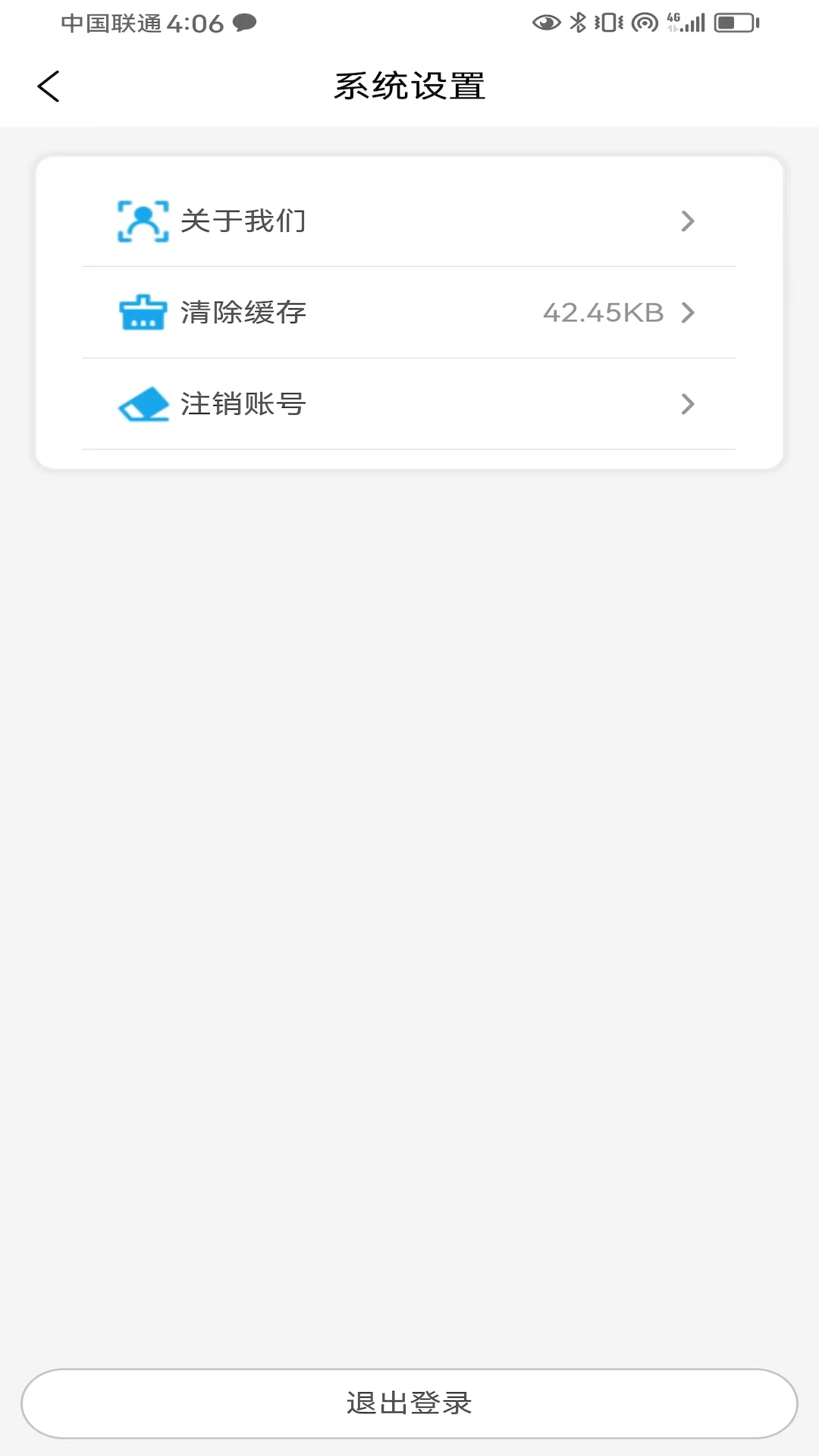The image size is (819, 1456).
Task: Open the 关于我们 row
Action: click(x=409, y=221)
